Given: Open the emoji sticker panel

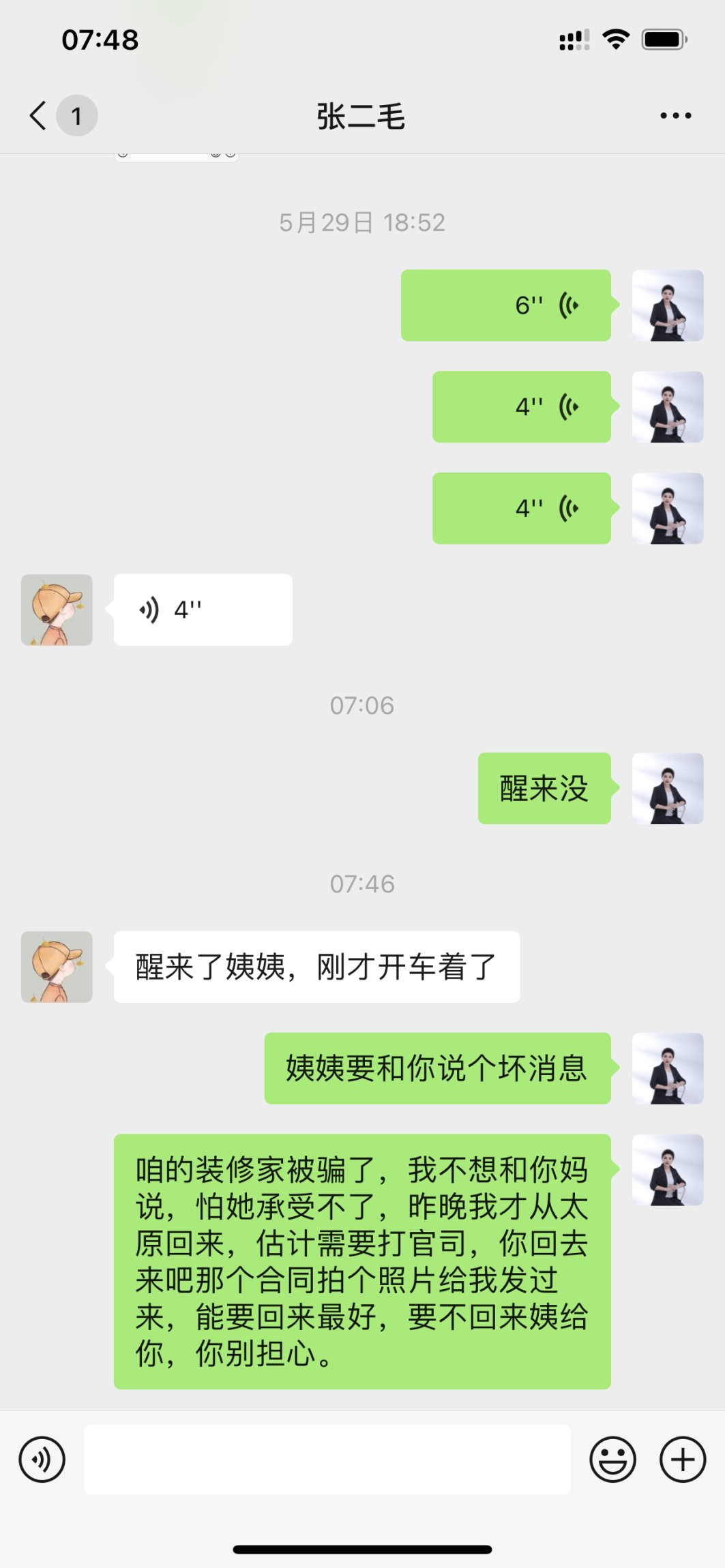Looking at the screenshot, I should (612, 1460).
